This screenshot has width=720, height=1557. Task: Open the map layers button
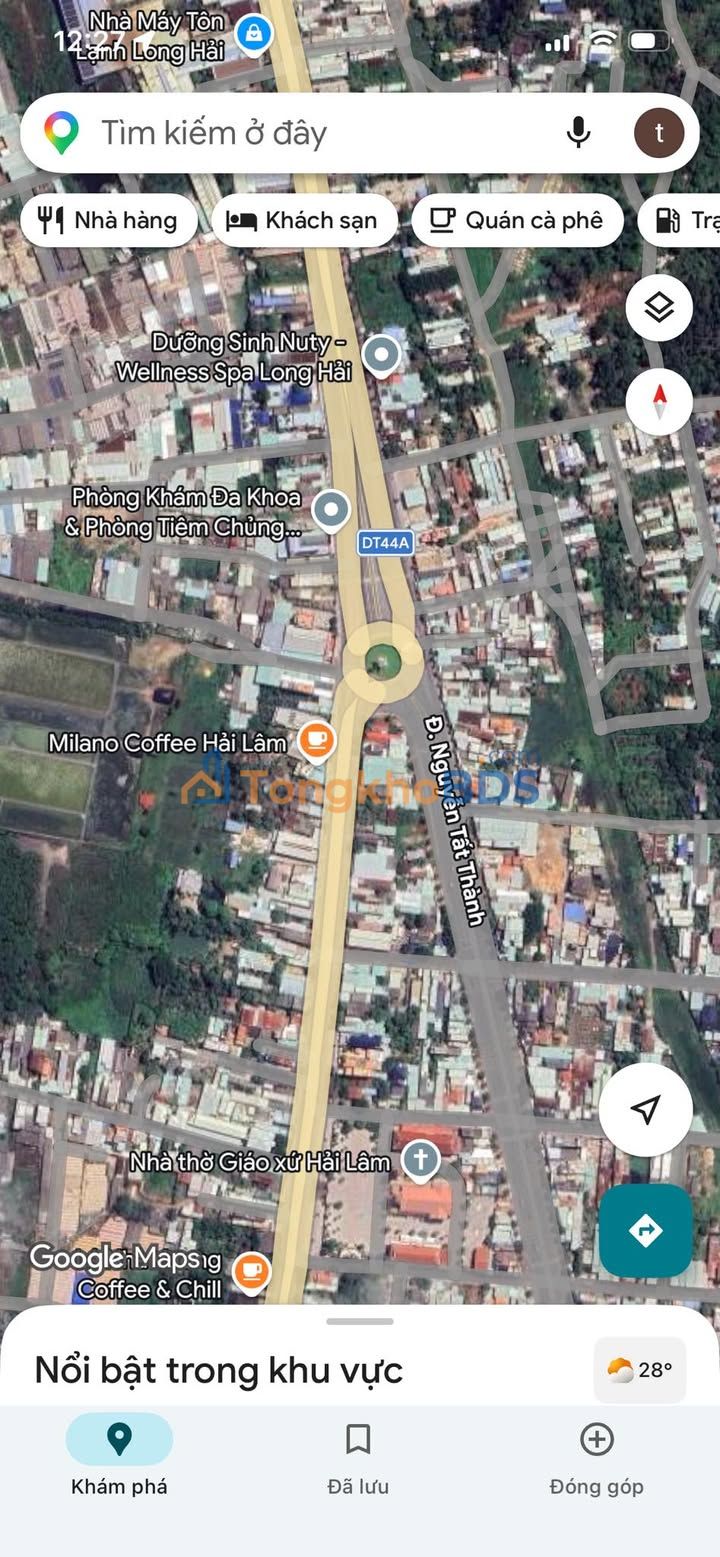(x=659, y=308)
